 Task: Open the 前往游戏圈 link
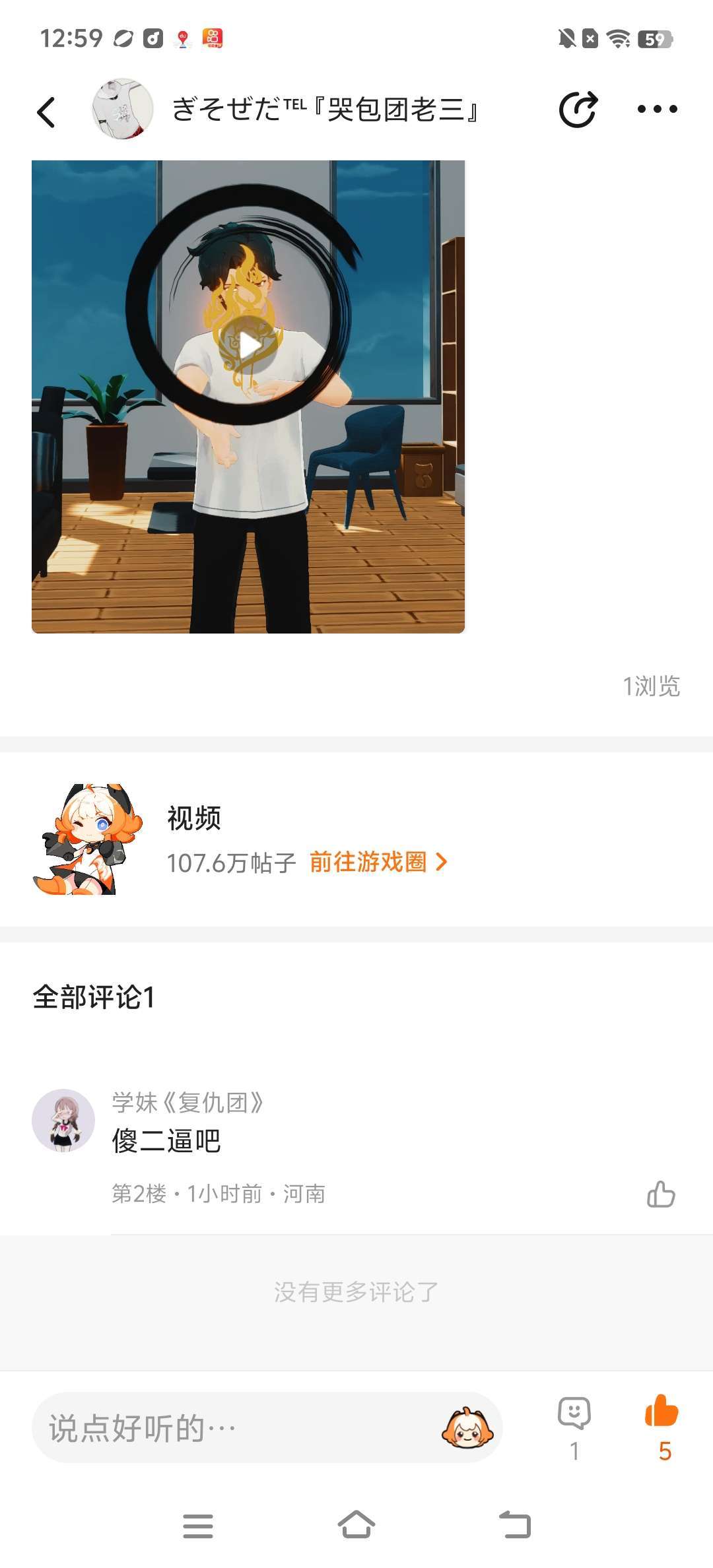tap(378, 862)
